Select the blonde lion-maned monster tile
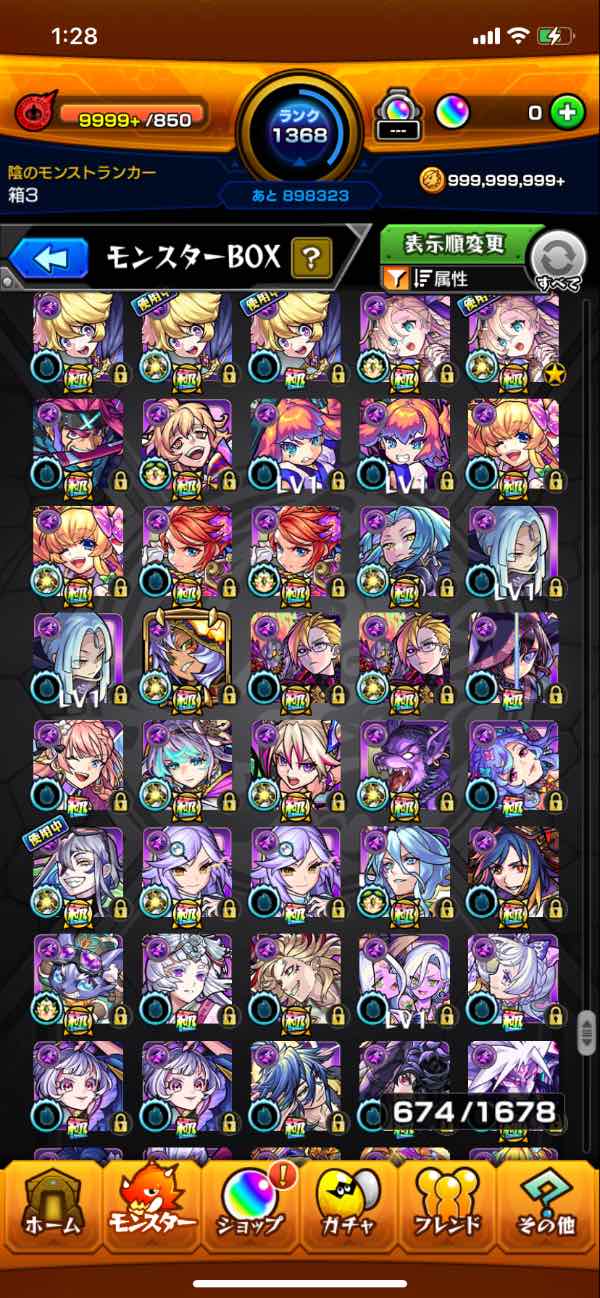The height and width of the screenshot is (1298, 600). tap(295, 980)
